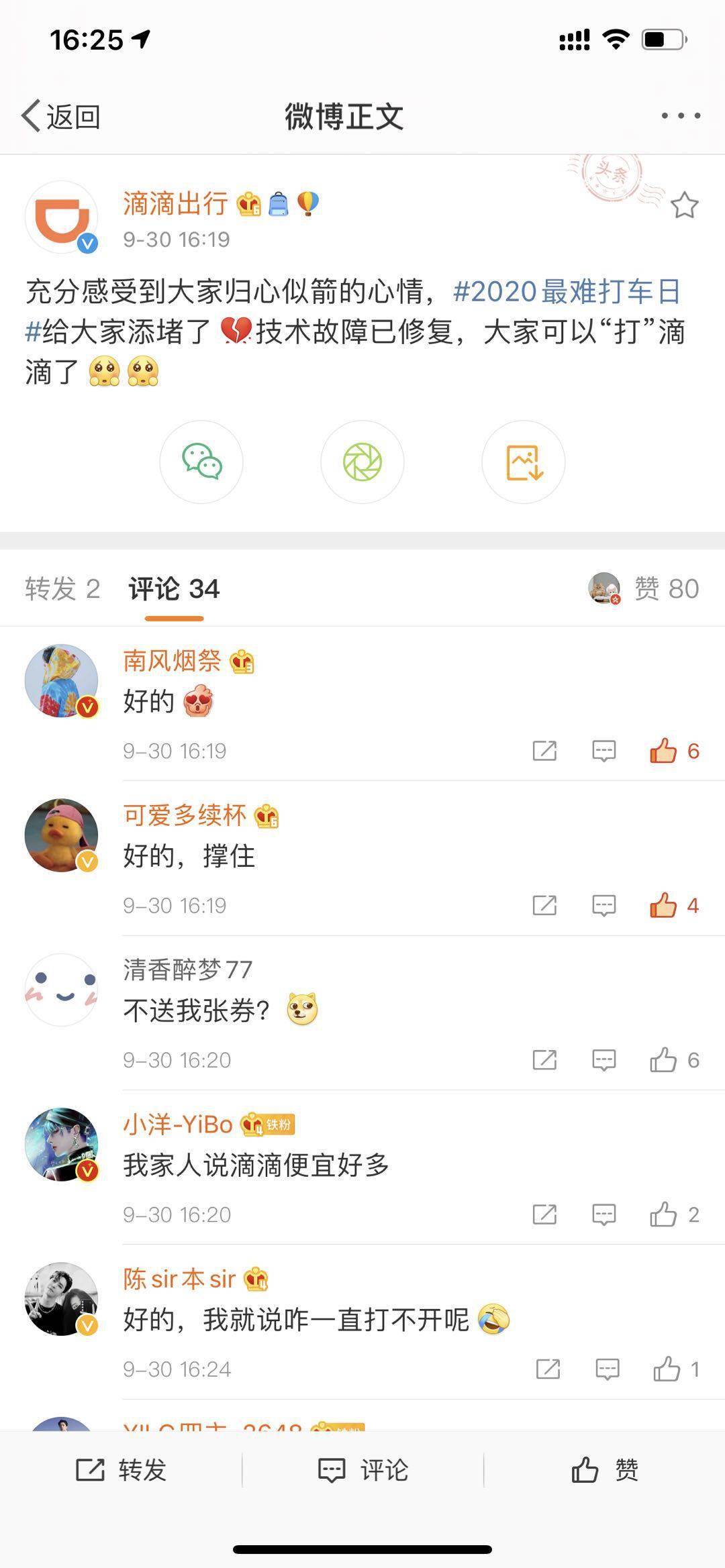This screenshot has height=1568, width=725.
Task: Reply to 可爱多续杯's comment
Action: 603,906
